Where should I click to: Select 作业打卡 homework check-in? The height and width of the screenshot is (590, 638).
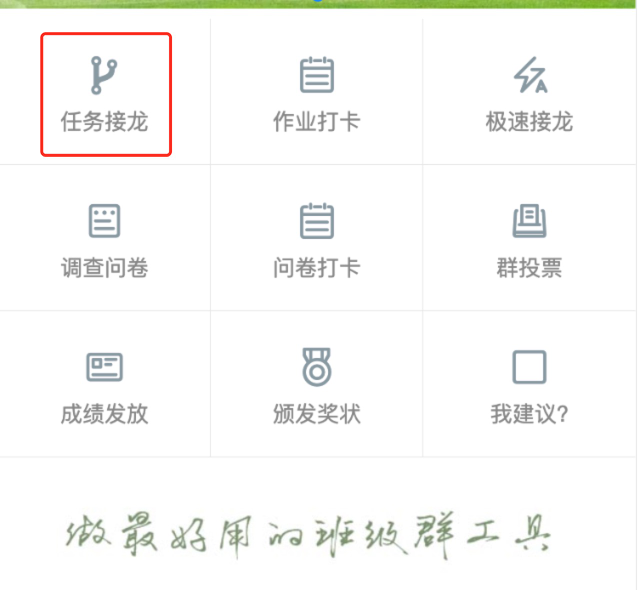click(x=317, y=95)
